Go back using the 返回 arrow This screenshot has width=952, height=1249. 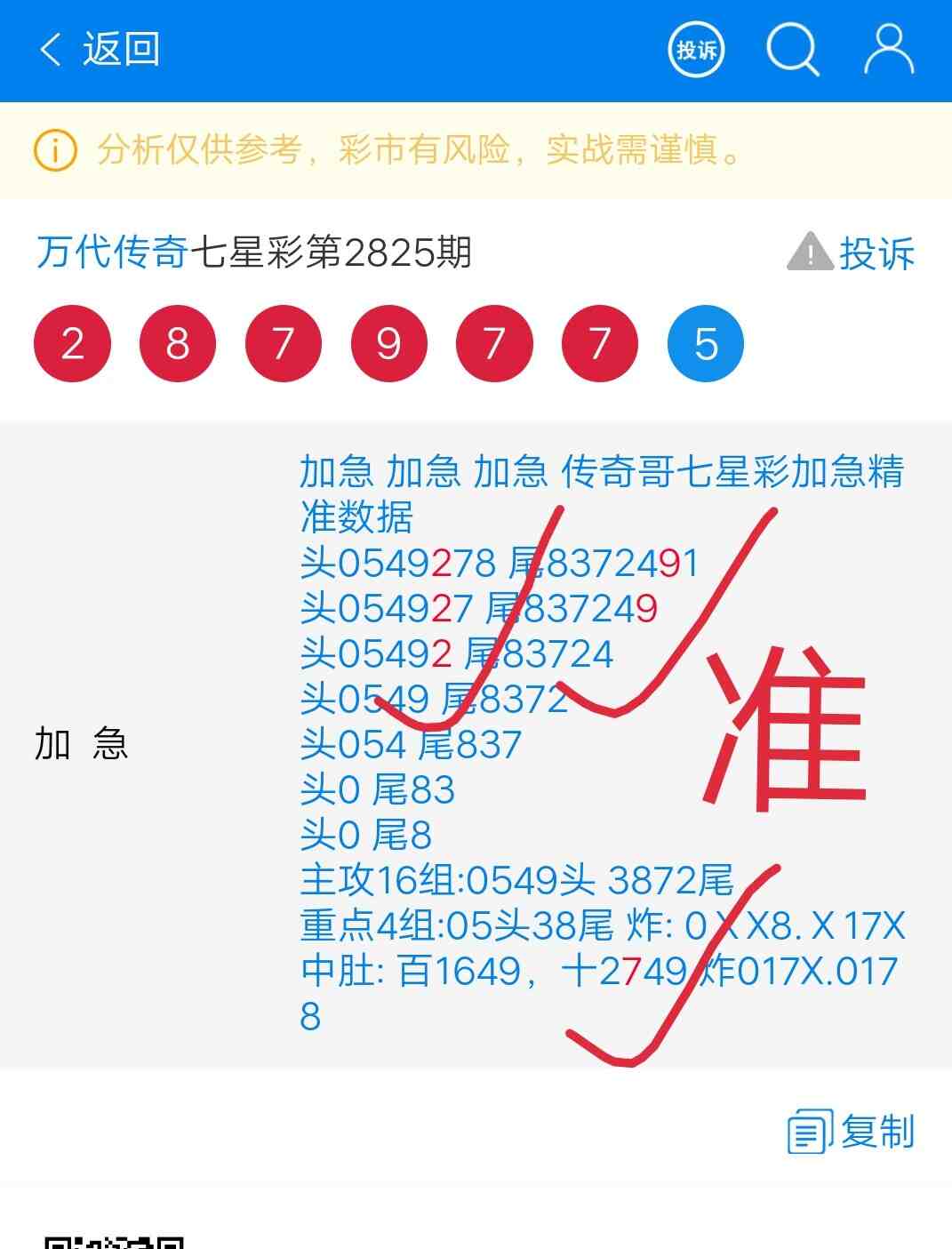98,50
